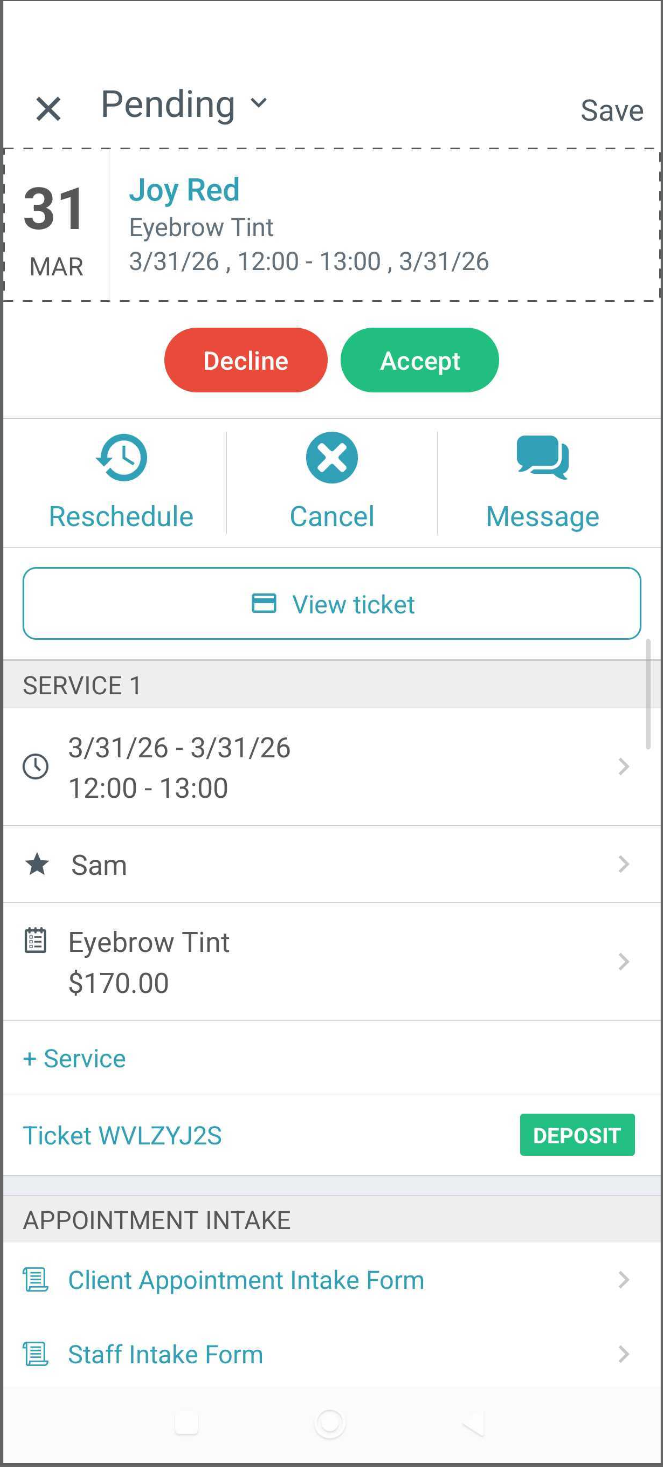Tap the View ticket button
This screenshot has height=1467, width=663.
coord(332,604)
